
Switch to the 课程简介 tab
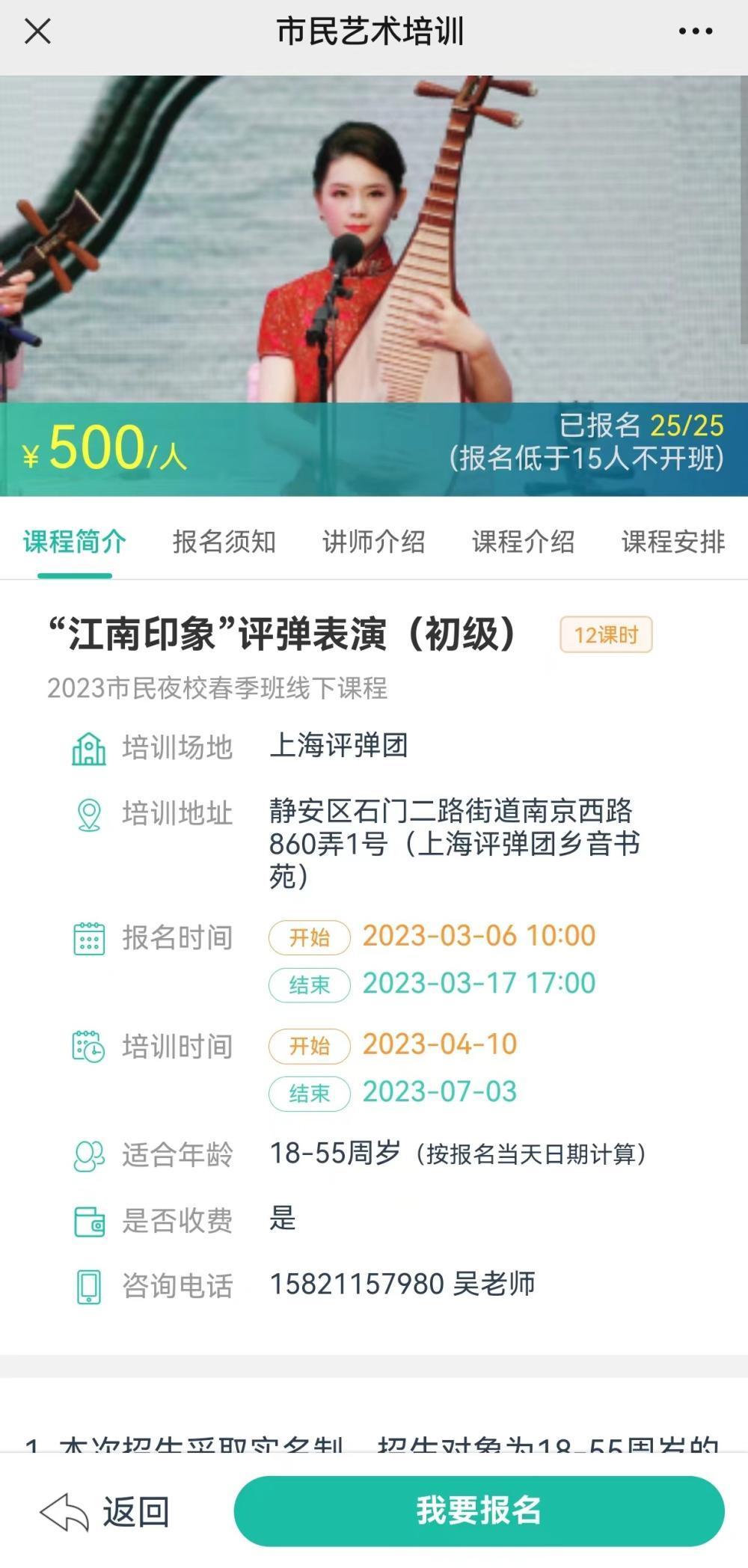[x=75, y=542]
